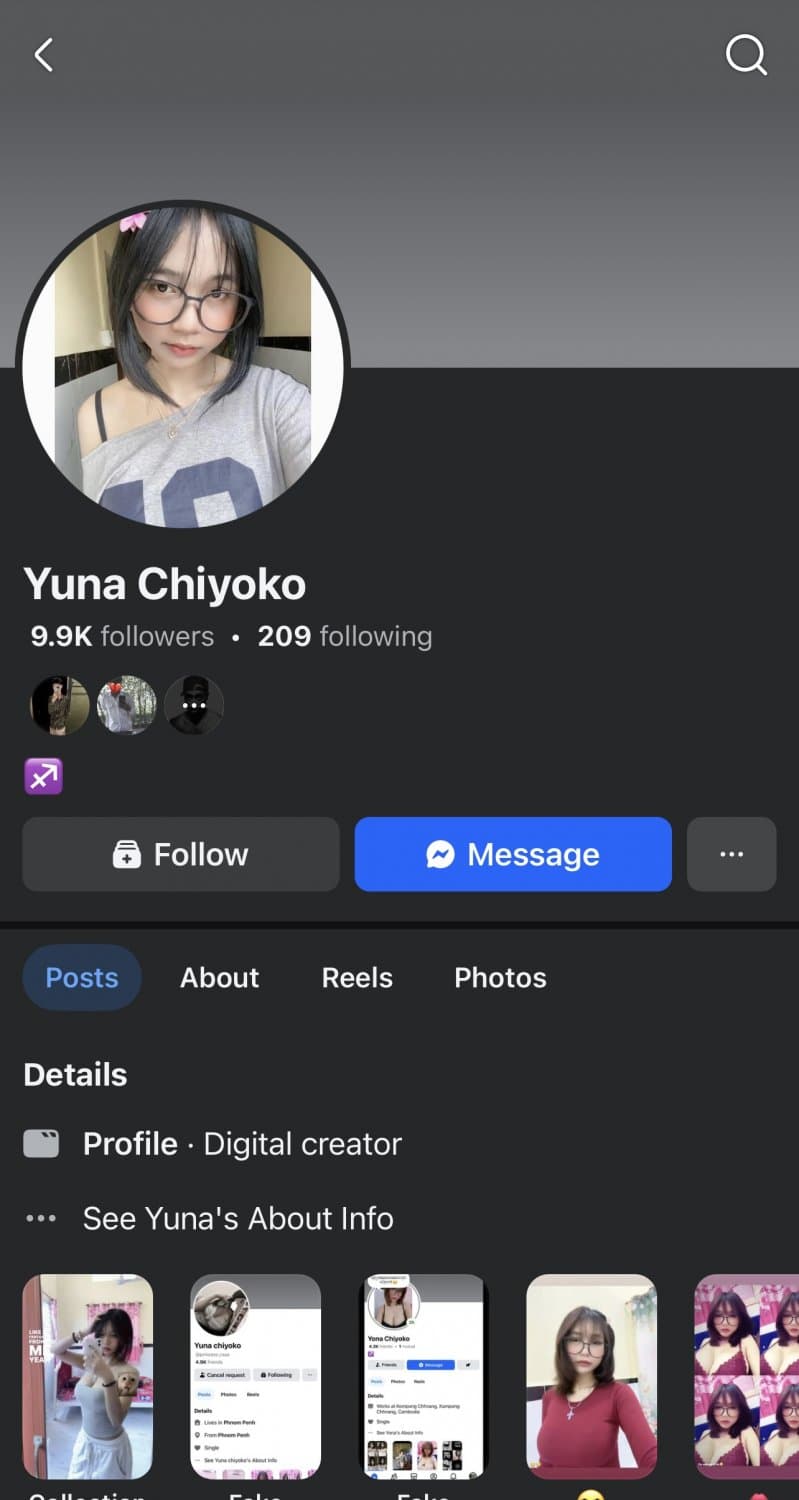Open the three-dot more options button
This screenshot has height=1500, width=799.
pyautogui.click(x=731, y=854)
